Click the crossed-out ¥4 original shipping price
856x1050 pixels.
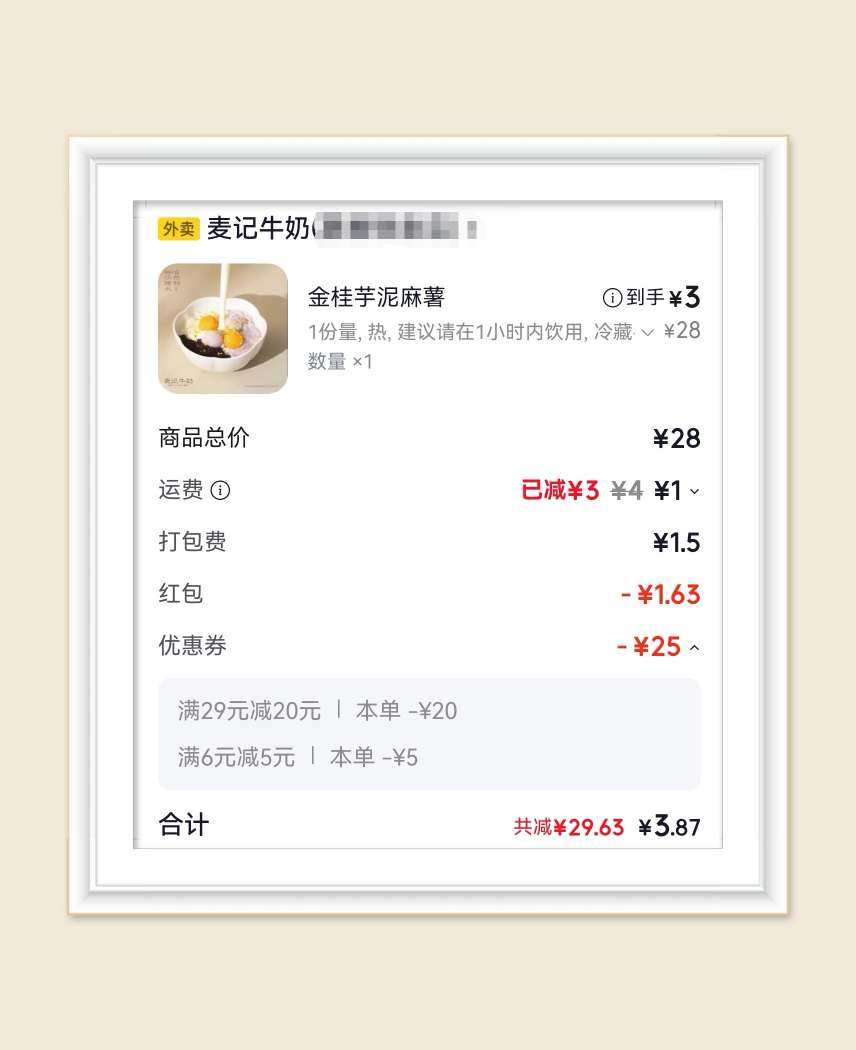point(627,491)
